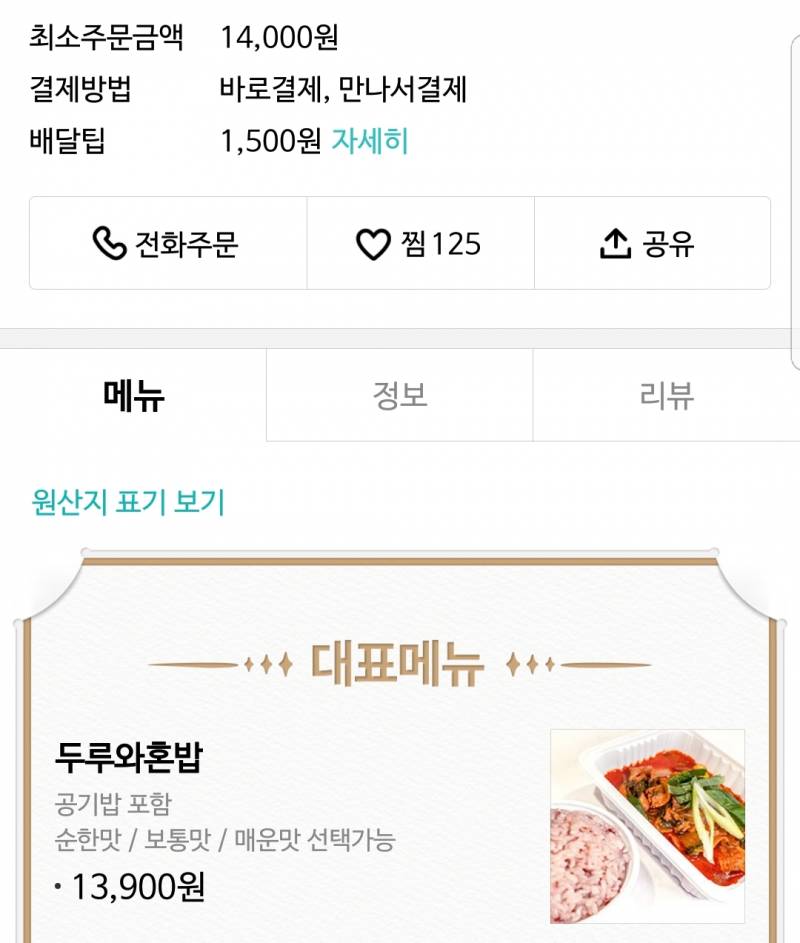Switch to the 정보 info tab
The height and width of the screenshot is (943, 800).
click(400, 392)
